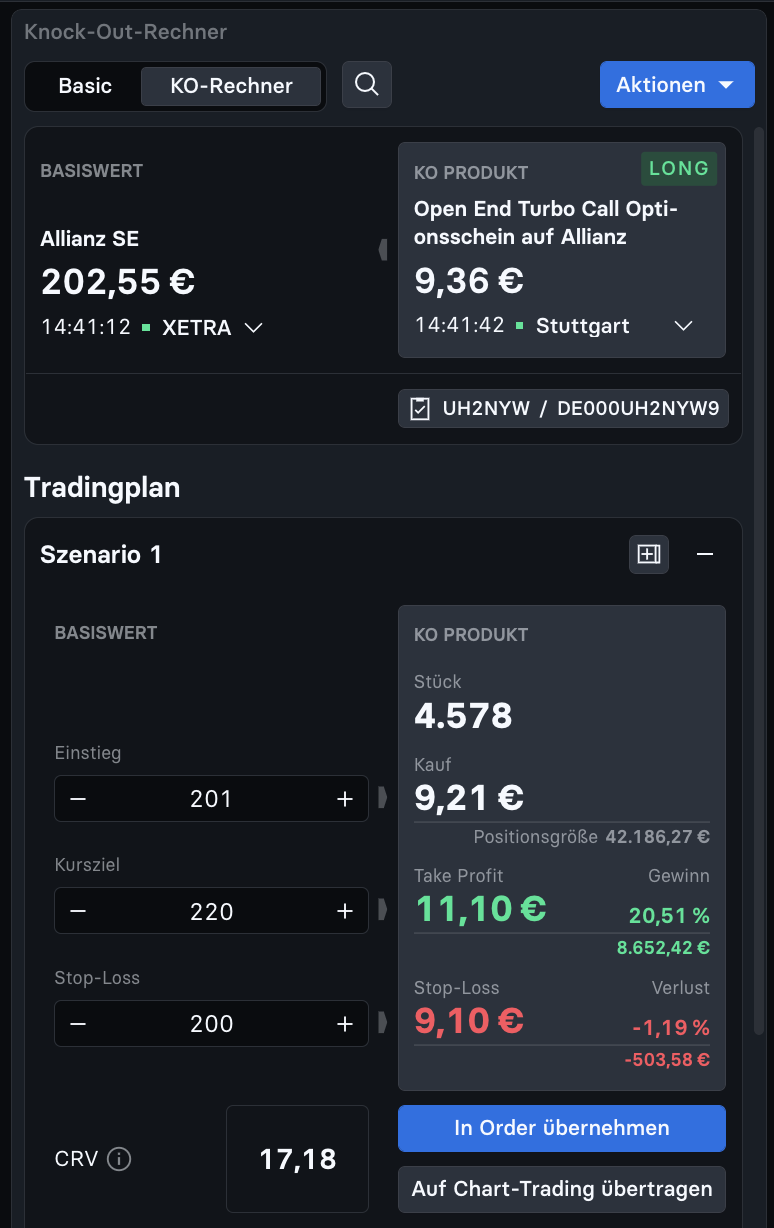Image resolution: width=774 pixels, height=1228 pixels.
Task: Decrease the Kursziel value
Action: pos(78,911)
